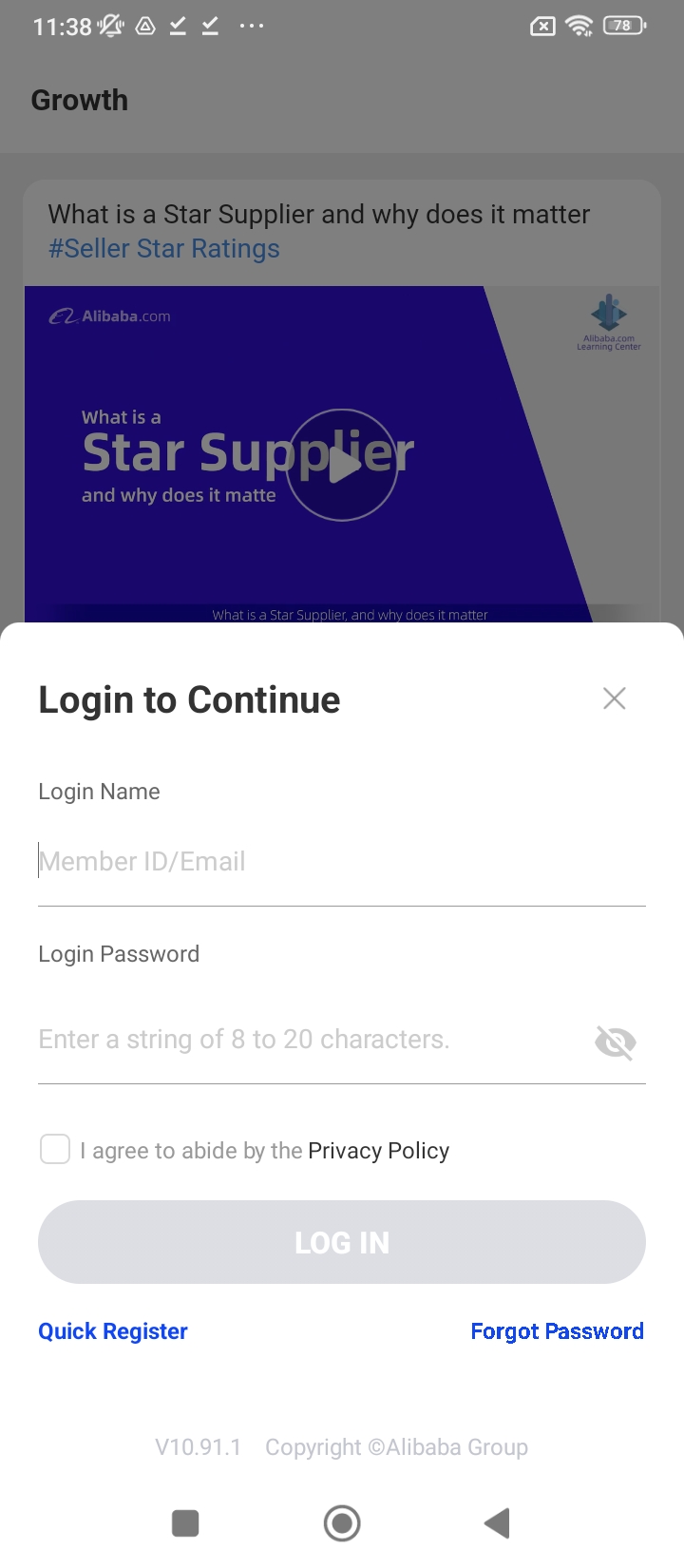Go back with the system back button

coord(497,1523)
